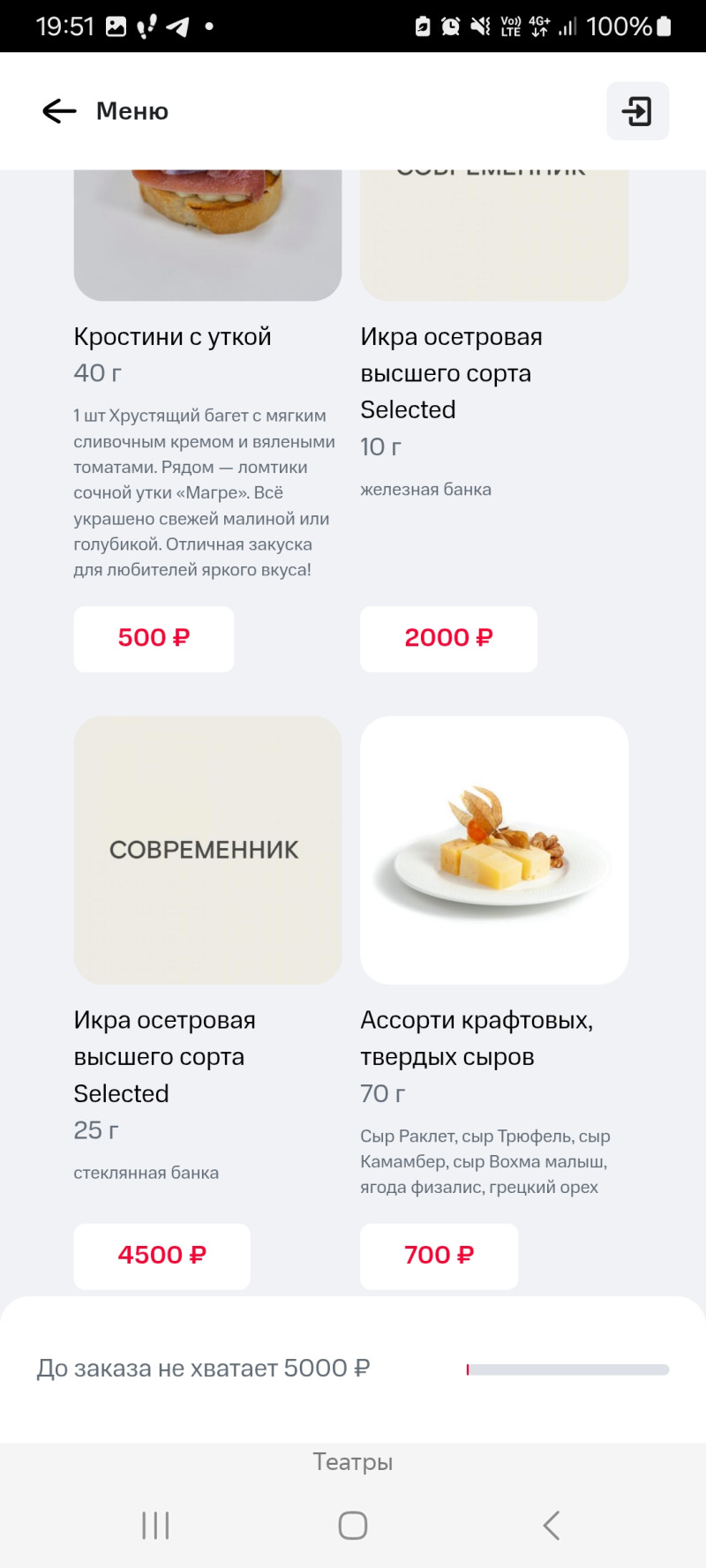The height and width of the screenshot is (1568, 706).
Task: Go to the home screen
Action: click(352, 1525)
